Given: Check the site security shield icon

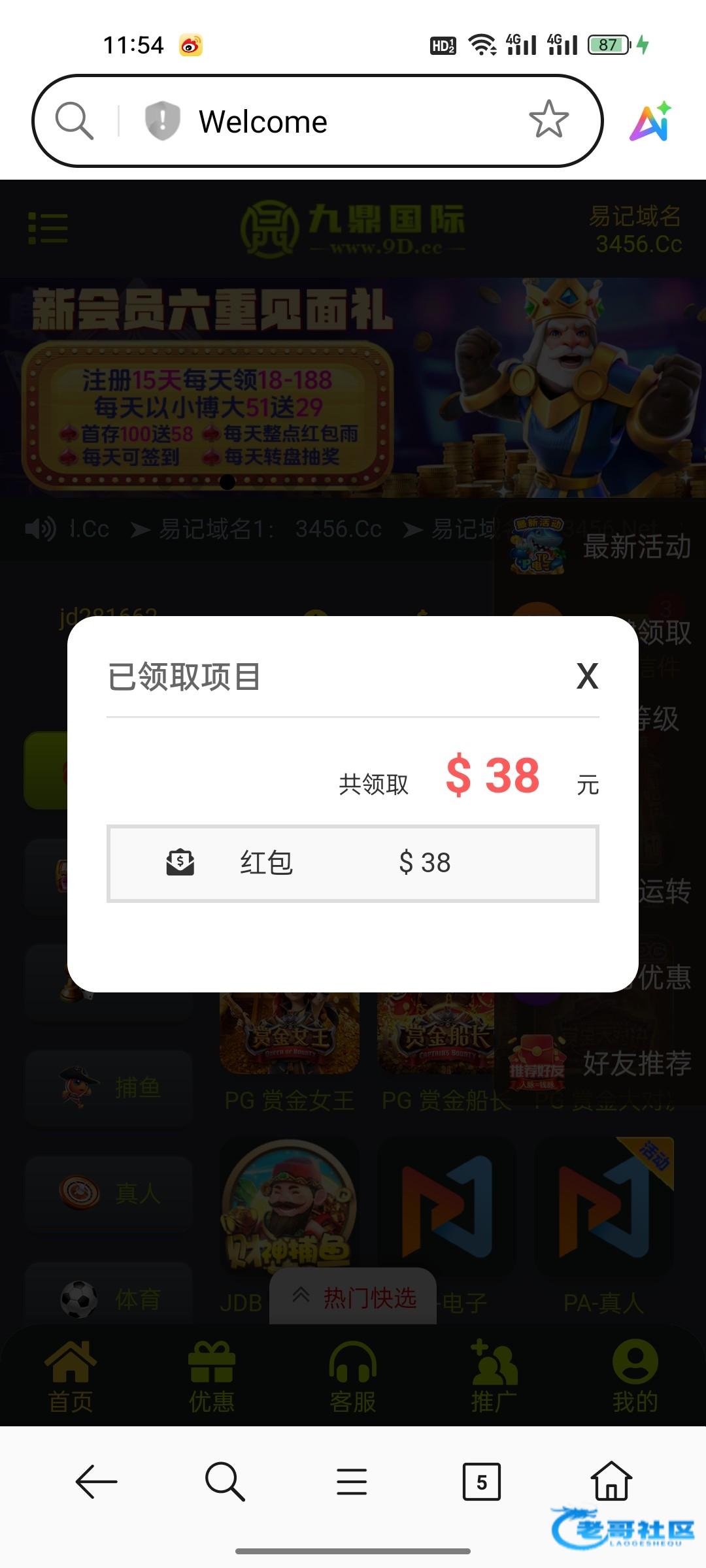Looking at the screenshot, I should click(162, 121).
